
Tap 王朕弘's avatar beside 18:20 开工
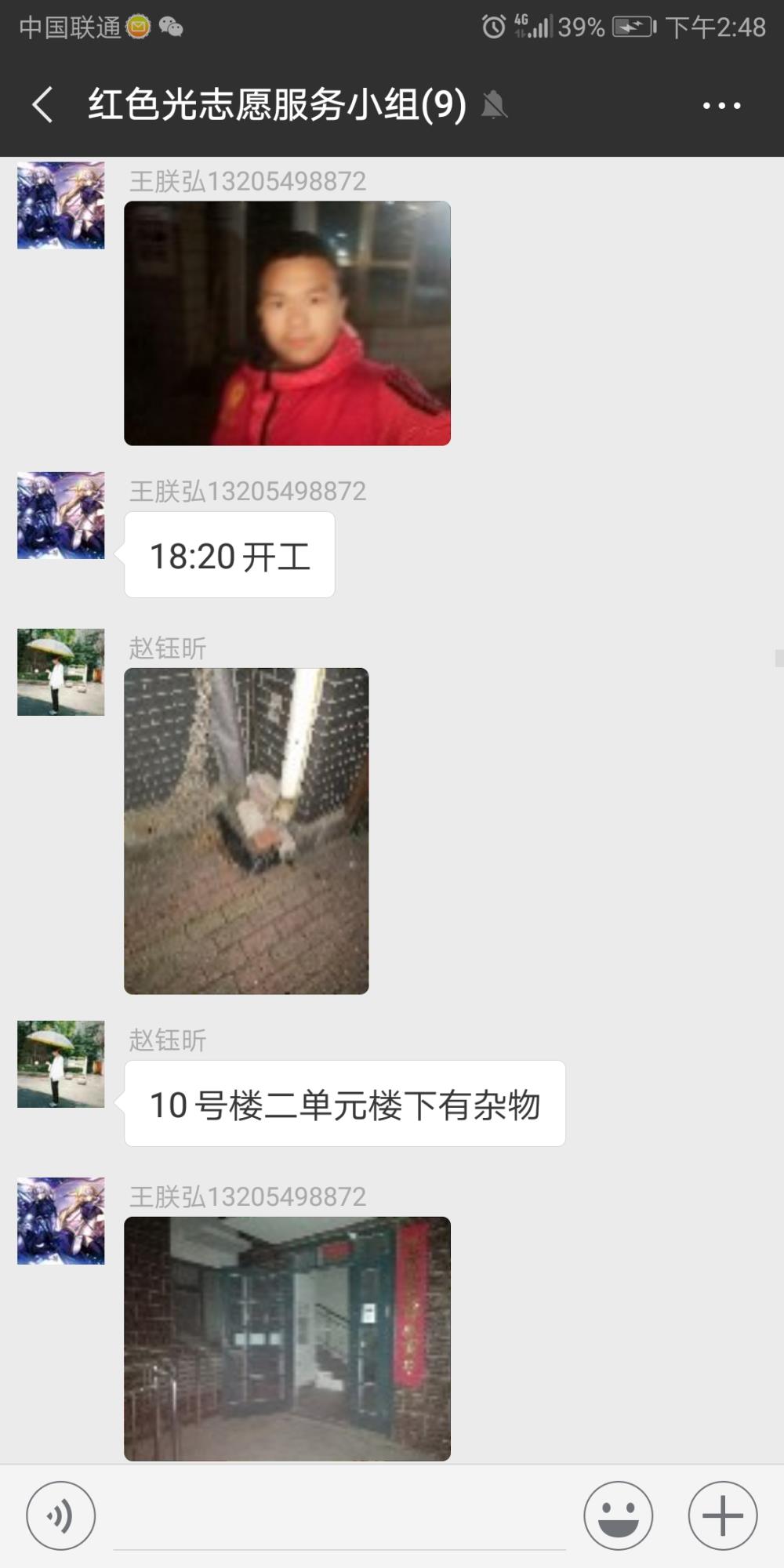[x=61, y=515]
